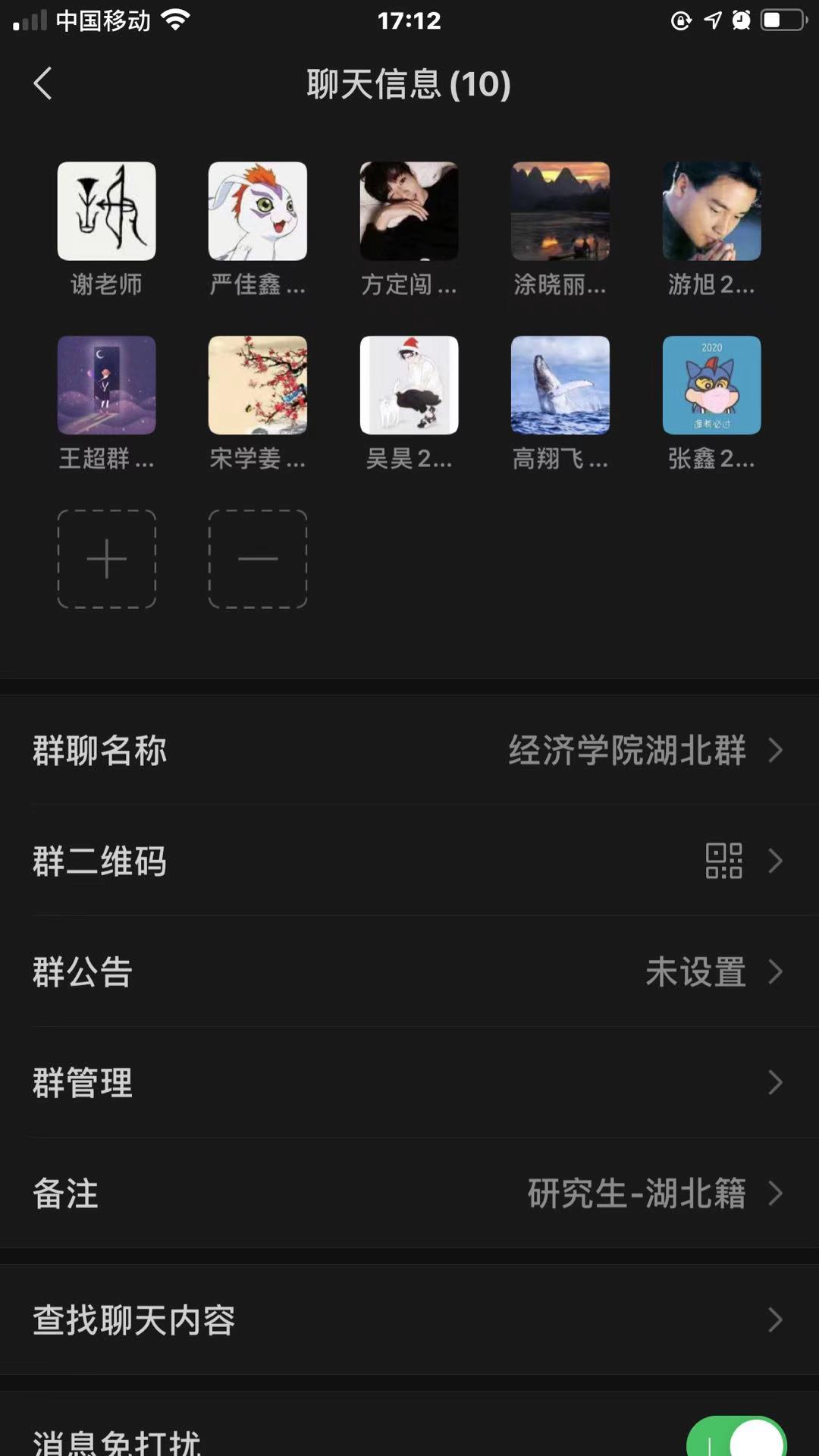Image resolution: width=819 pixels, height=1456 pixels.
Task: Edit the 群聊名称 row
Action: pyautogui.click(x=409, y=750)
